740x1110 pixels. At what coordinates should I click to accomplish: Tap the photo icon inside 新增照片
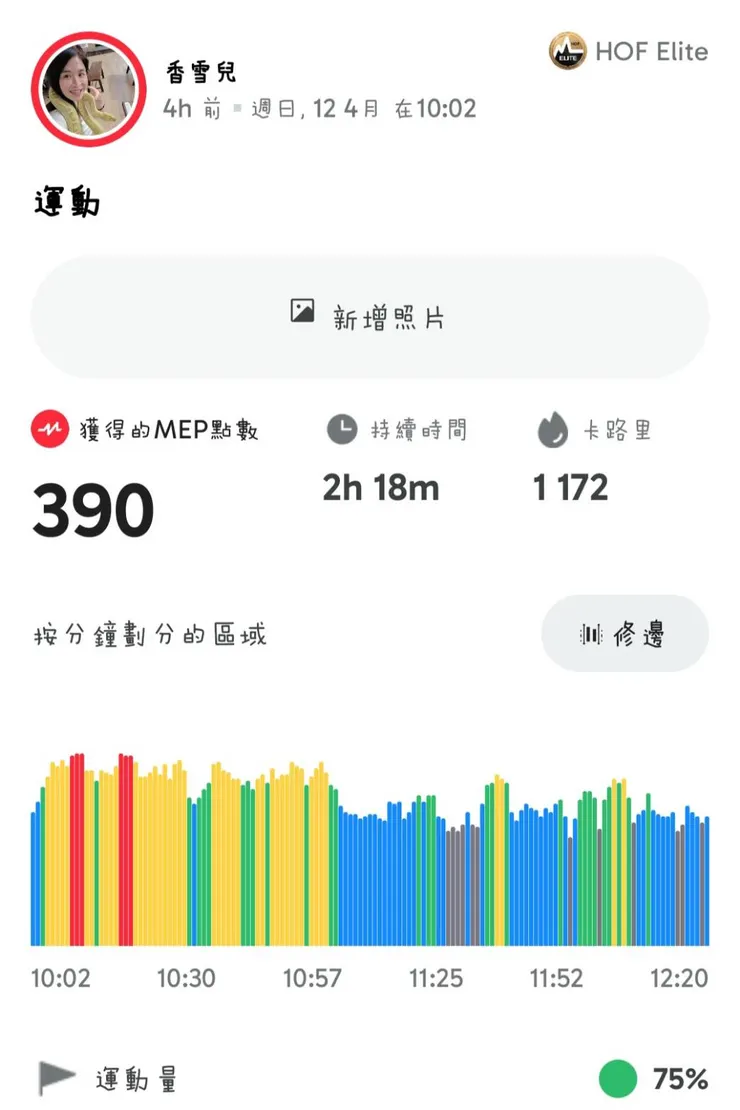(x=300, y=315)
